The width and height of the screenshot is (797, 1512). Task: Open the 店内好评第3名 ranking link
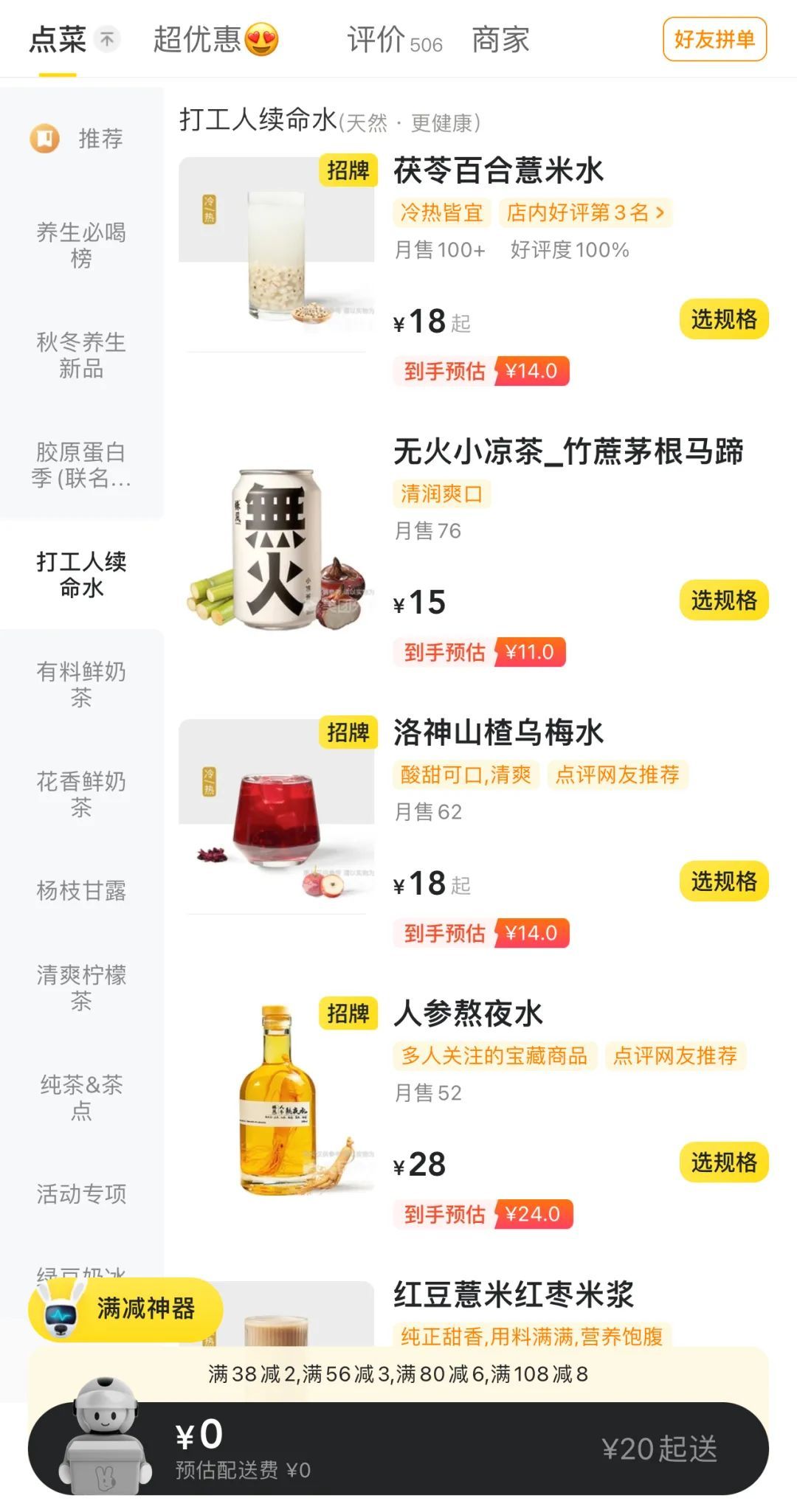(585, 213)
